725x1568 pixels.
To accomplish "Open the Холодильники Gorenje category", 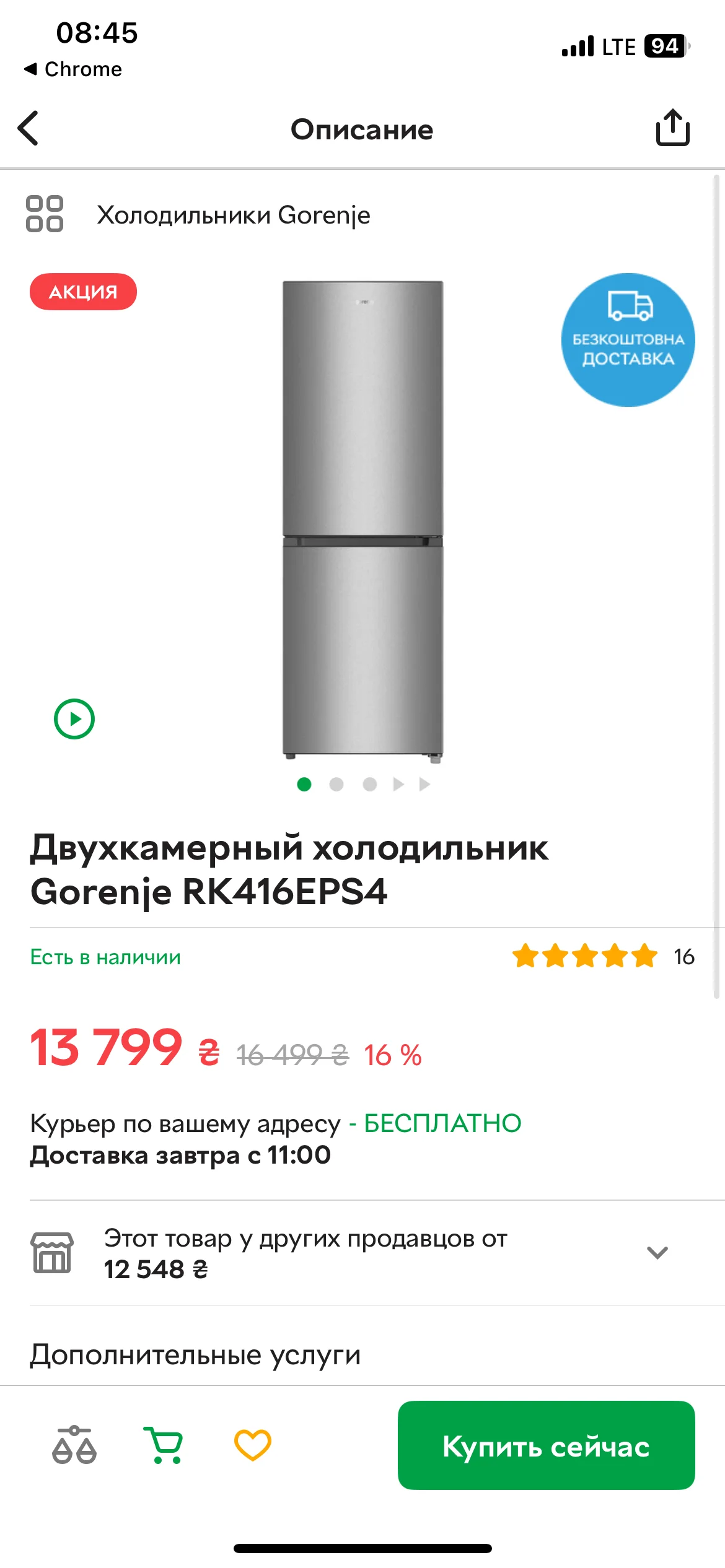I will click(x=233, y=215).
